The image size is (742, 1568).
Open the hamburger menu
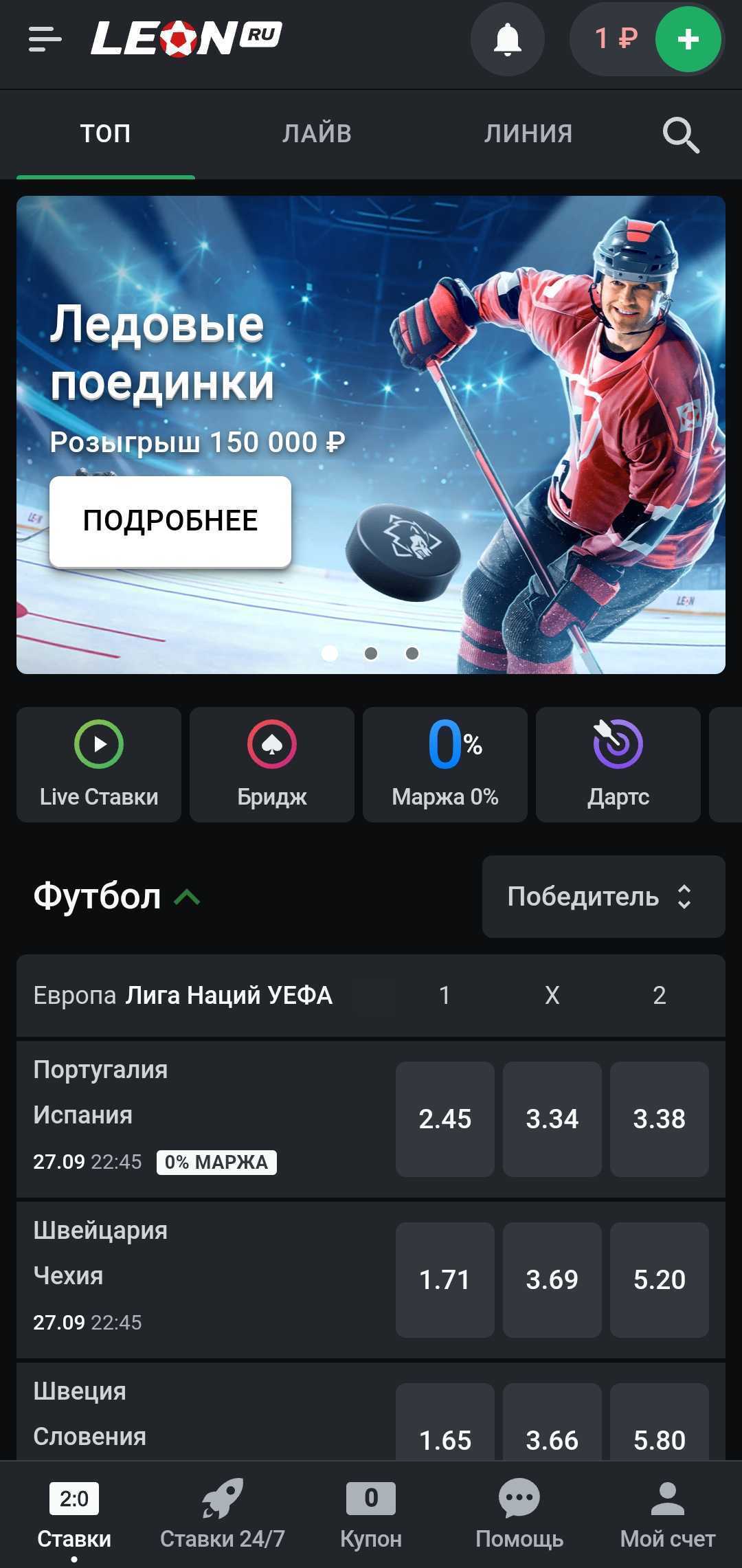pyautogui.click(x=45, y=39)
